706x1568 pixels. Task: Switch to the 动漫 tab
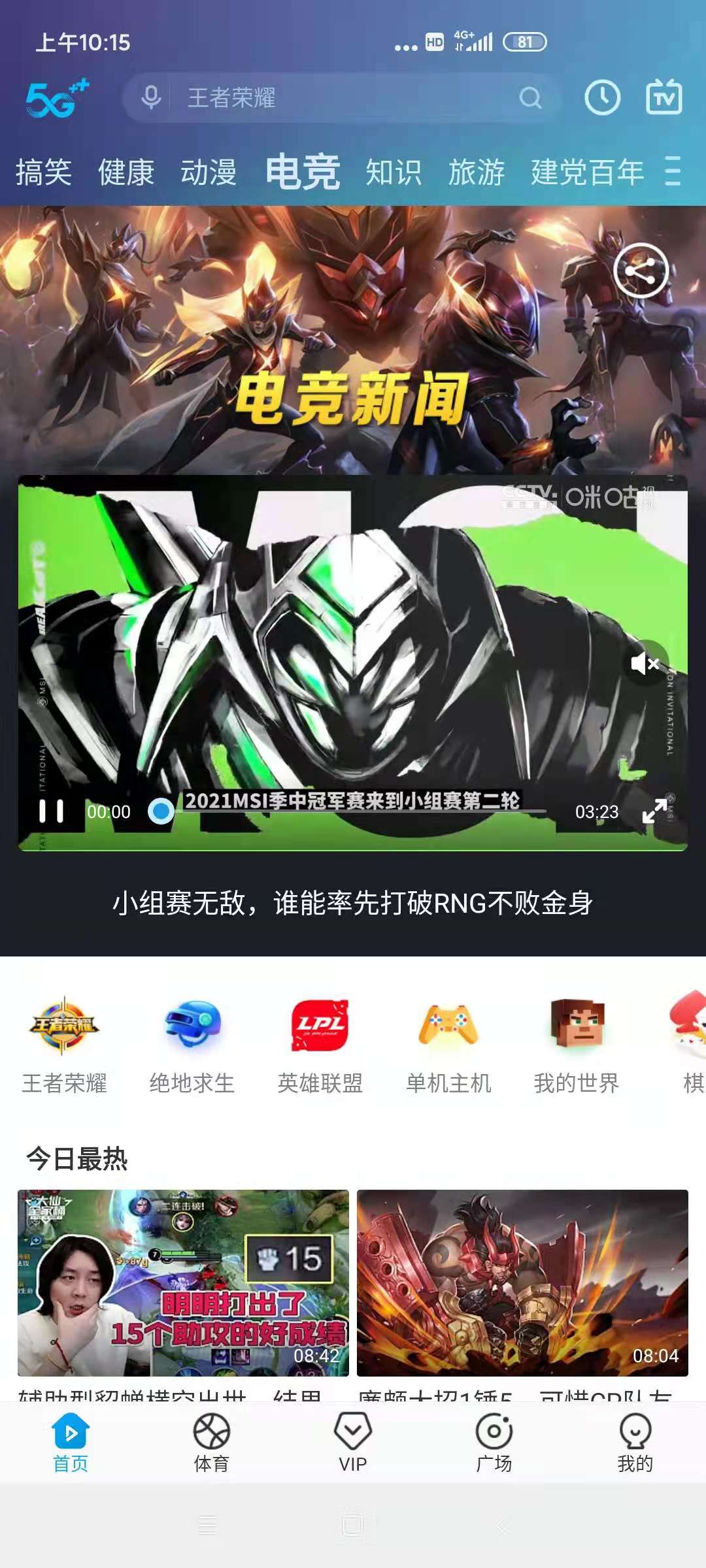[x=208, y=172]
